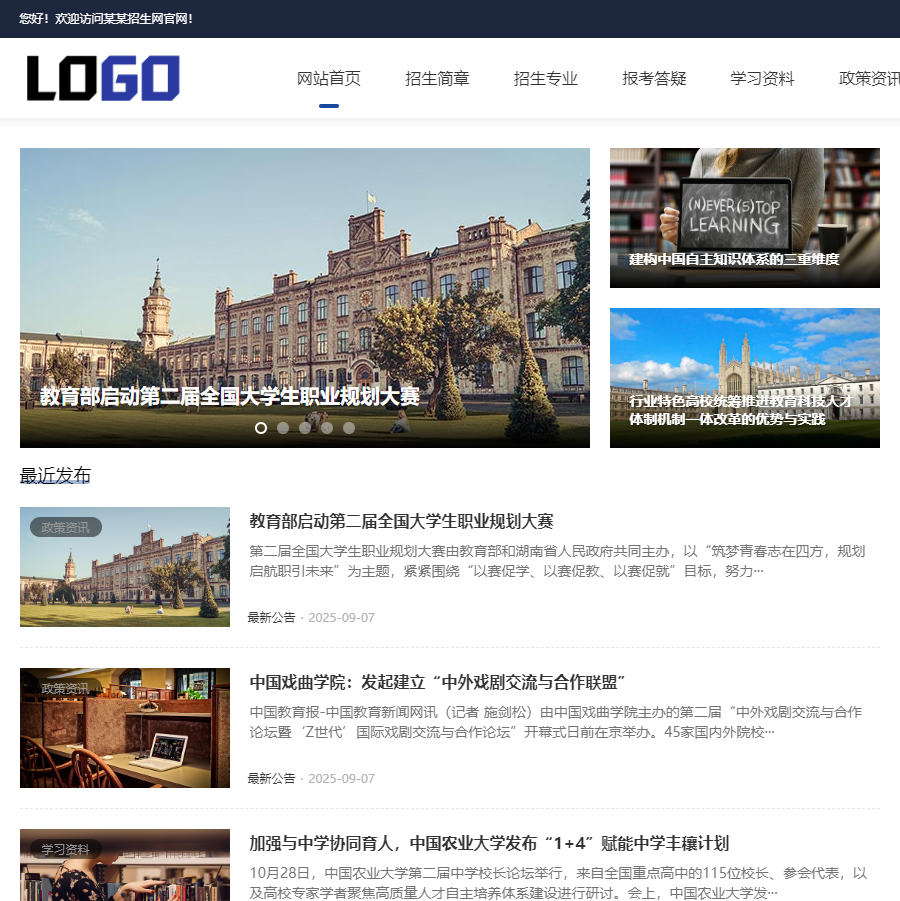Open 行业特色高校统筹推进 article card

744,378
